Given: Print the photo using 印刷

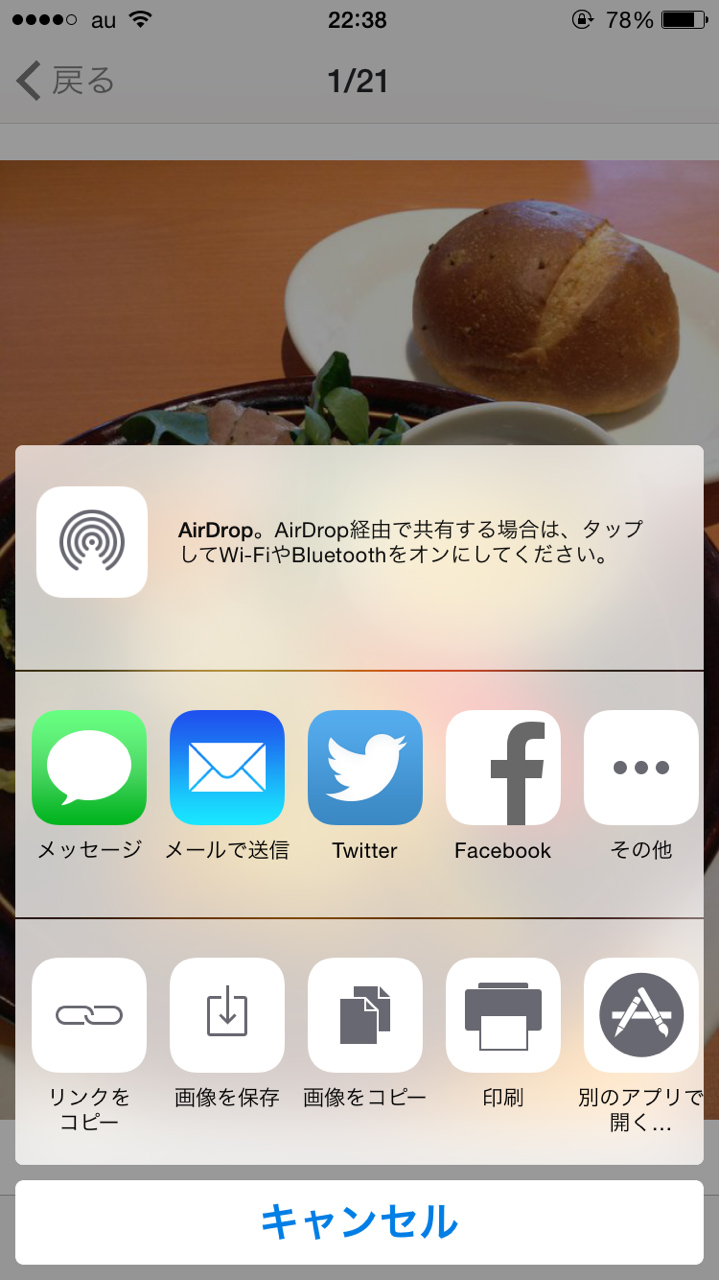Looking at the screenshot, I should tap(503, 1015).
